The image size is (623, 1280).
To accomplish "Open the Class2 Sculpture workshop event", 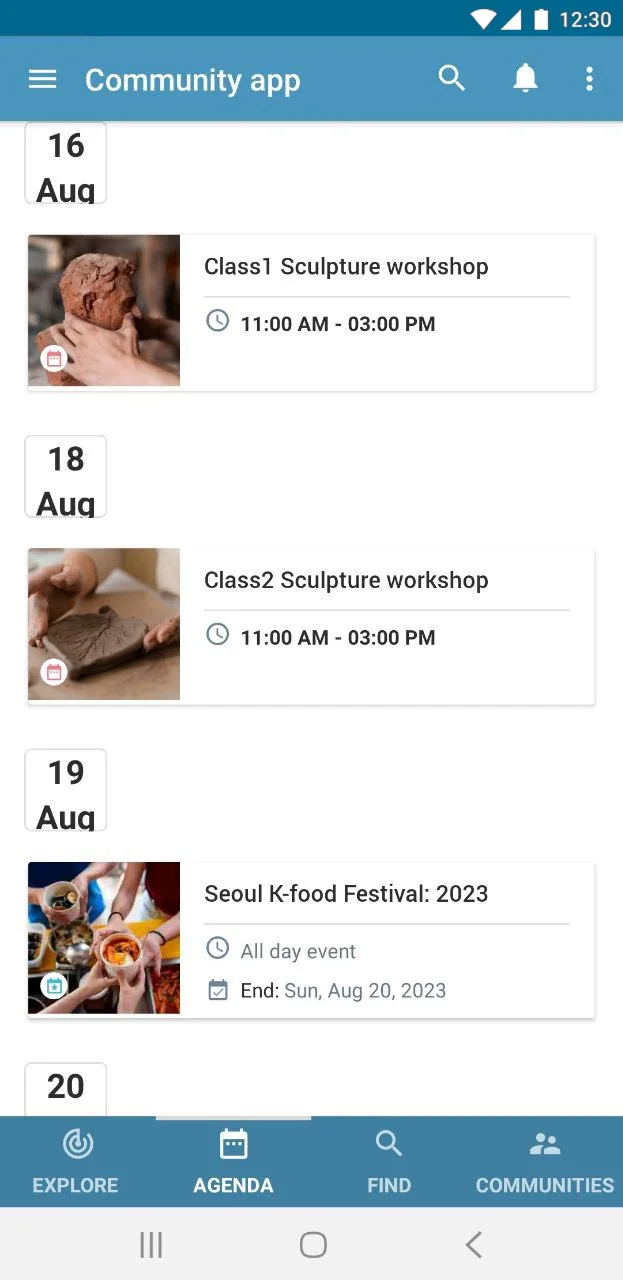I will 346,581.
